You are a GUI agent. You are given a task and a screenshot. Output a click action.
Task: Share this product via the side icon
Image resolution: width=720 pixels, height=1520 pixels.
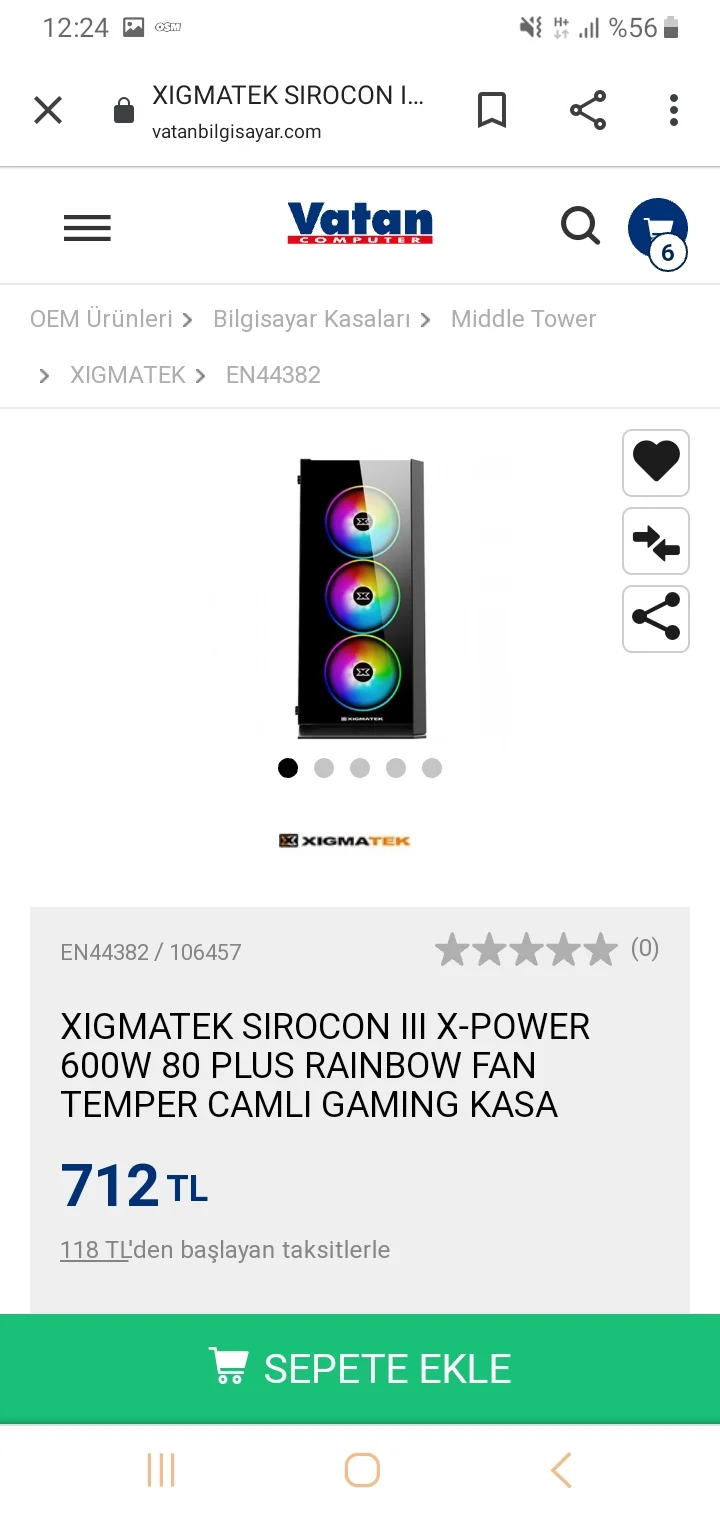pos(656,619)
